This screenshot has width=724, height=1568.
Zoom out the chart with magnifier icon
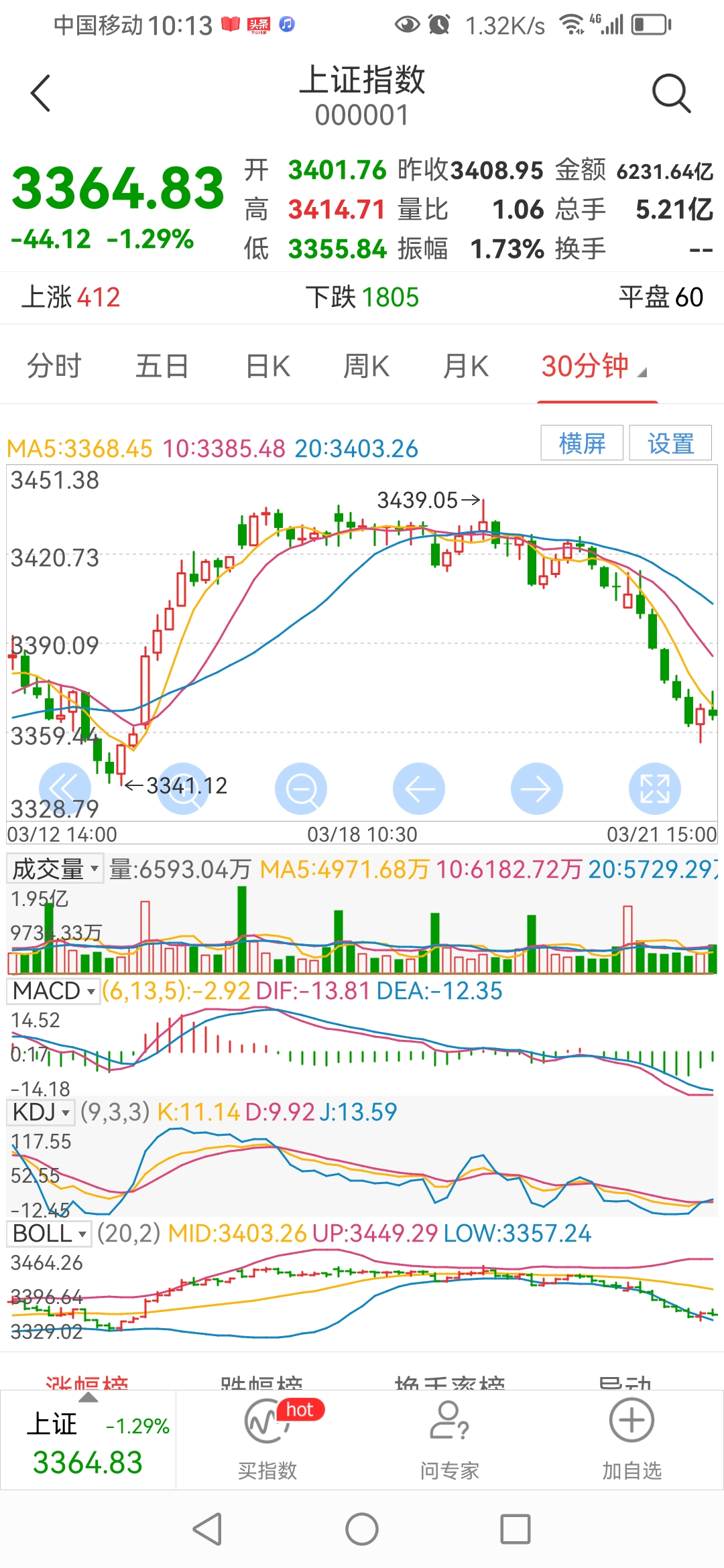point(301,789)
